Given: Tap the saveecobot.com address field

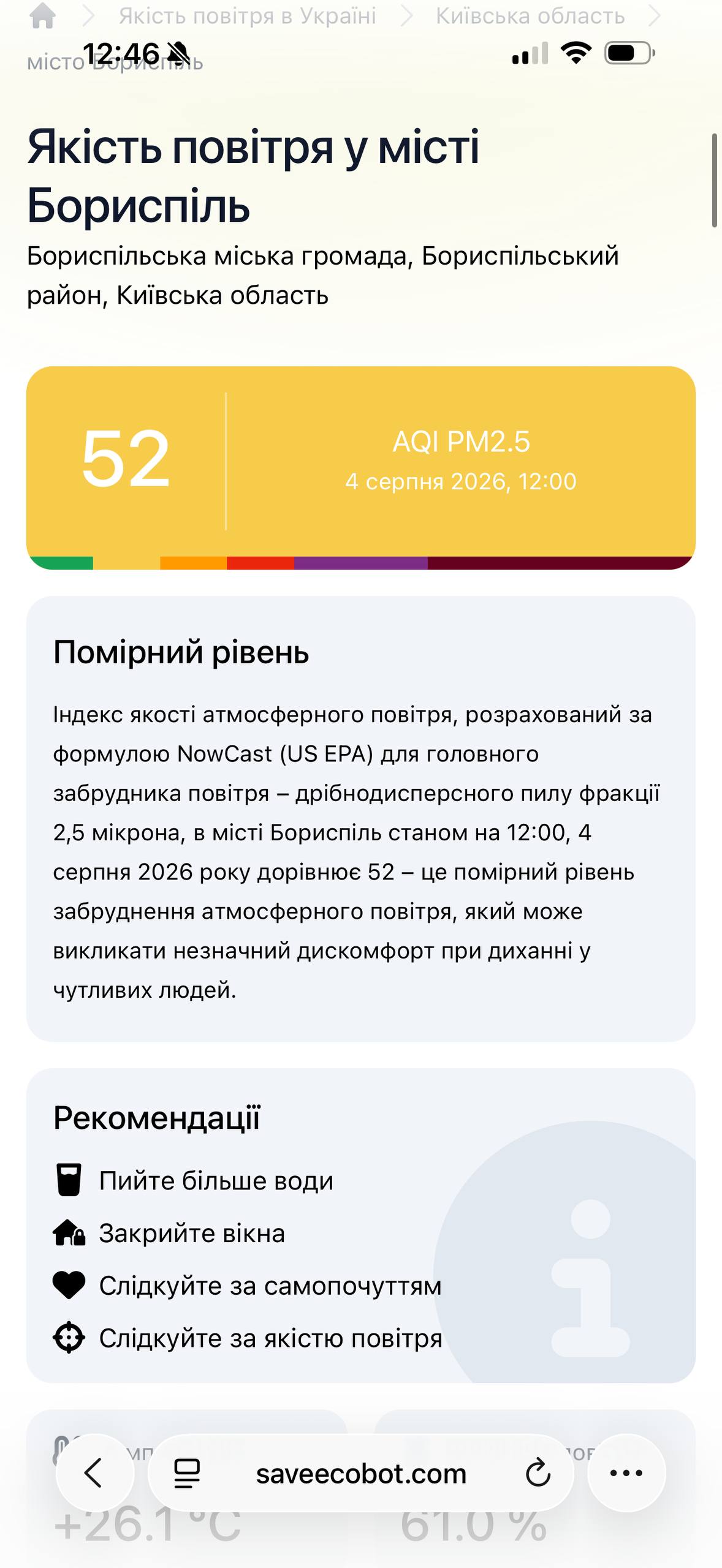Looking at the screenshot, I should tap(361, 1474).
